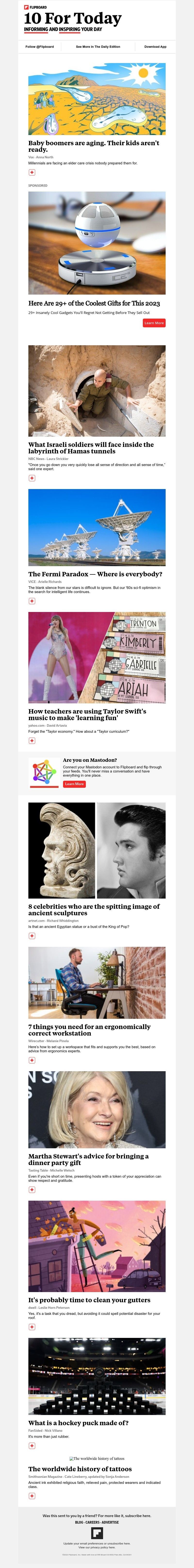Image resolution: width=194 pixels, height=1568 pixels.
Task: Tap Learn More on the cool gadgets ad
Action: pyautogui.click(x=154, y=323)
